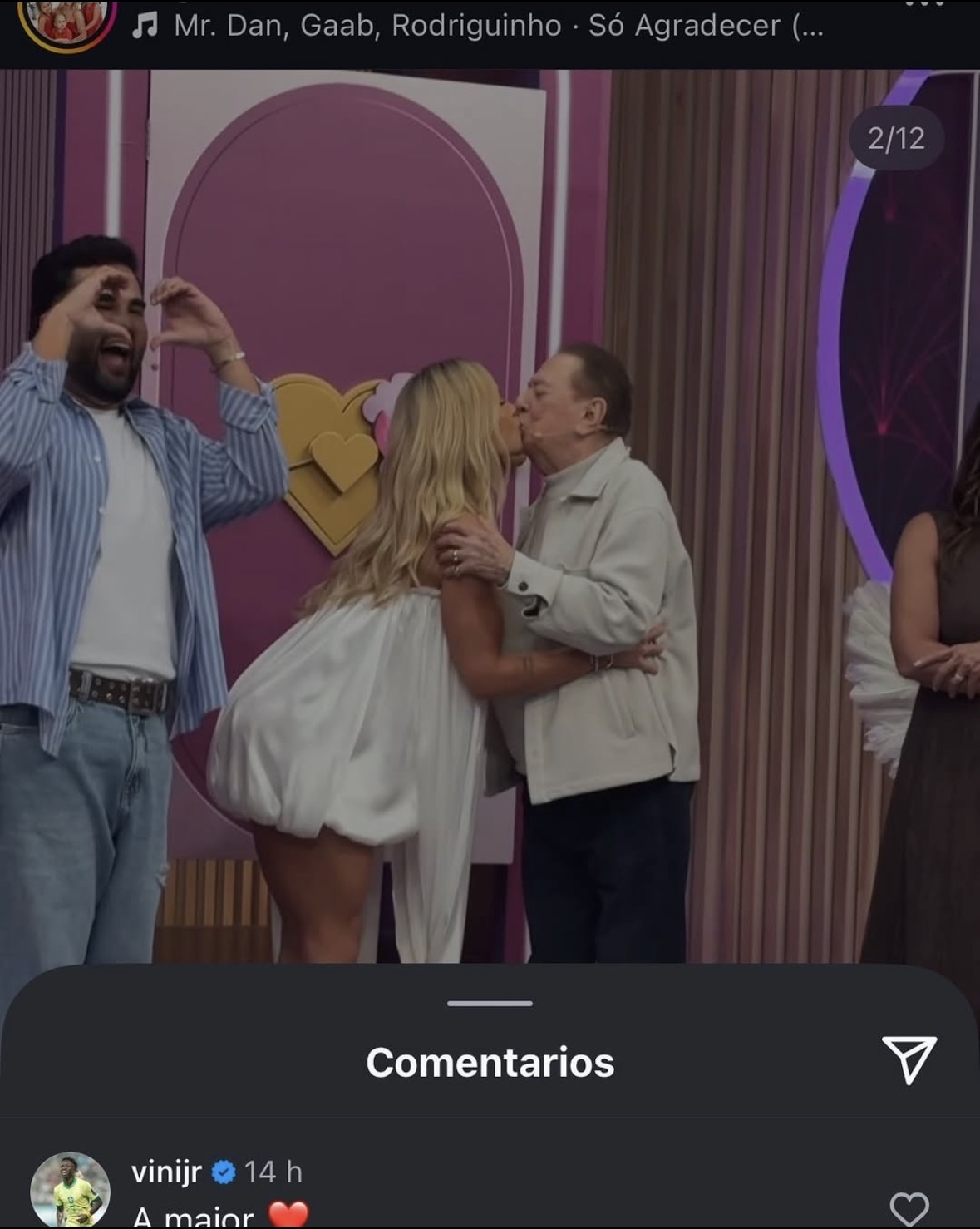Share the post from the Comentarios sheet
The height and width of the screenshot is (1229, 980).
(909, 1059)
